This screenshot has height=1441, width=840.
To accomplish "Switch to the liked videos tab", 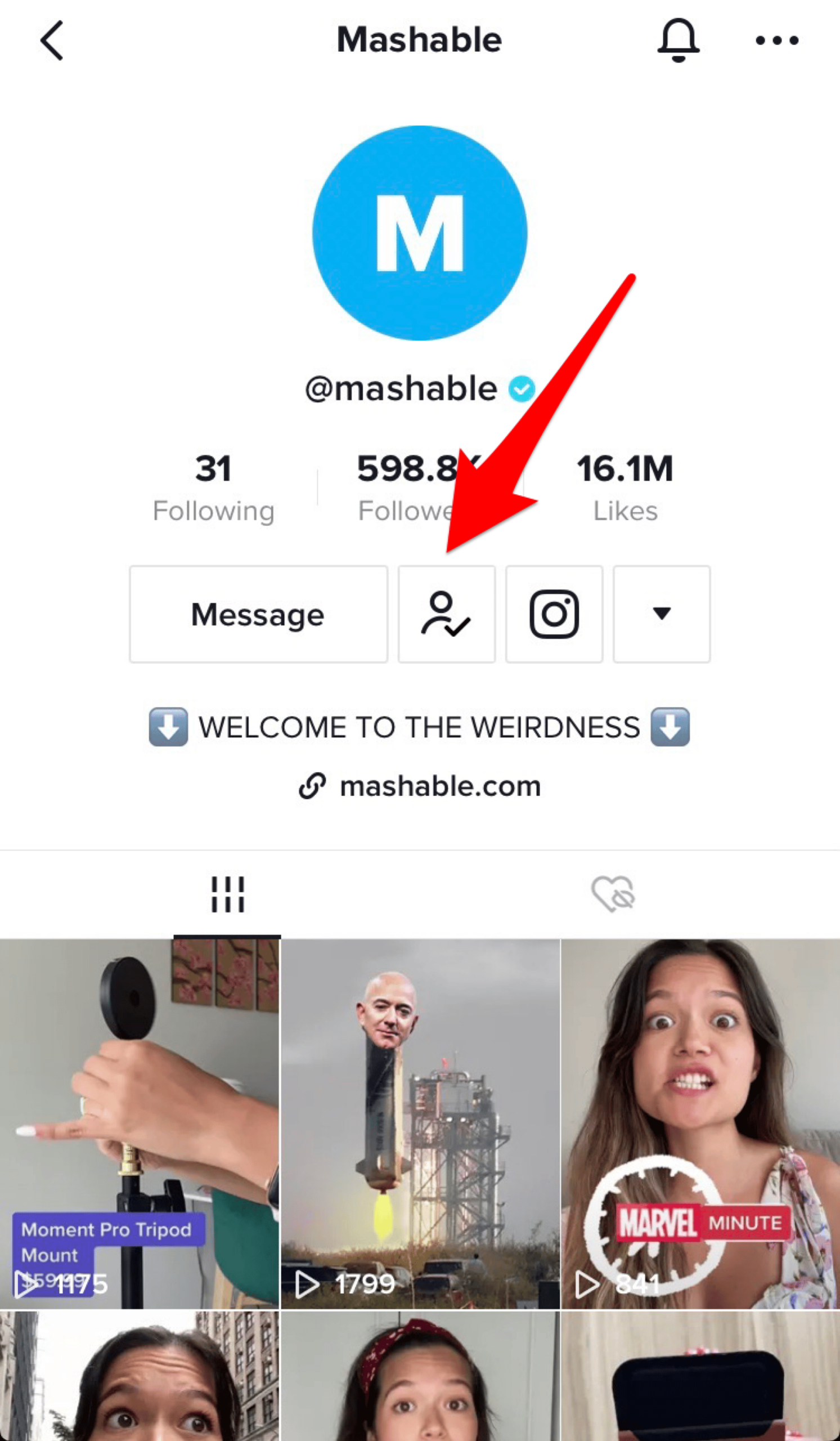I will 613,894.
